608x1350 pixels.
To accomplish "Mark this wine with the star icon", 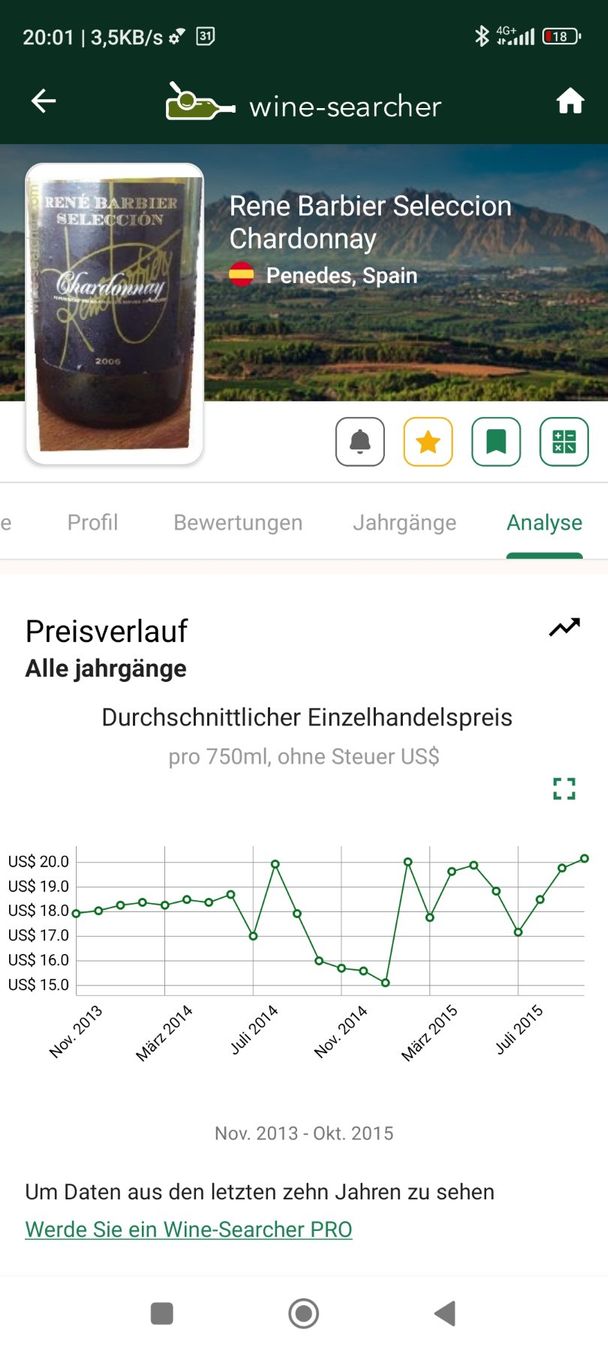I will point(428,442).
